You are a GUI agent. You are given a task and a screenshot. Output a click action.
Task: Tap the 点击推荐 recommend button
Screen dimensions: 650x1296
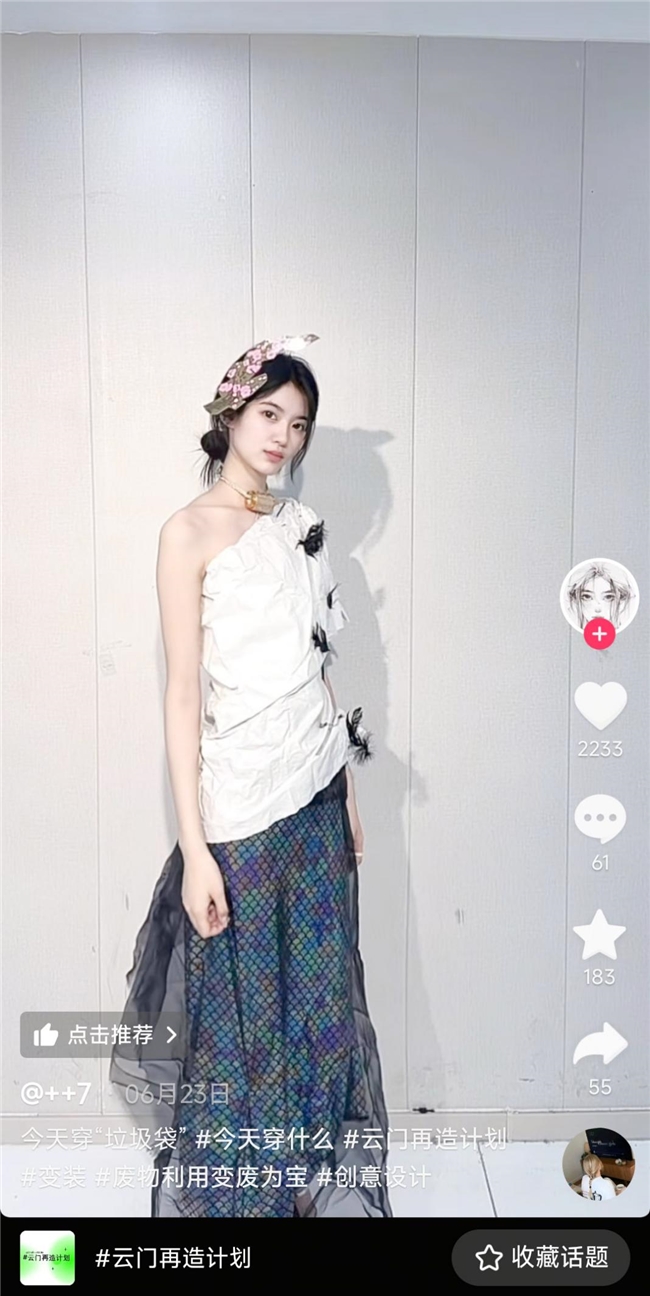tap(104, 1035)
